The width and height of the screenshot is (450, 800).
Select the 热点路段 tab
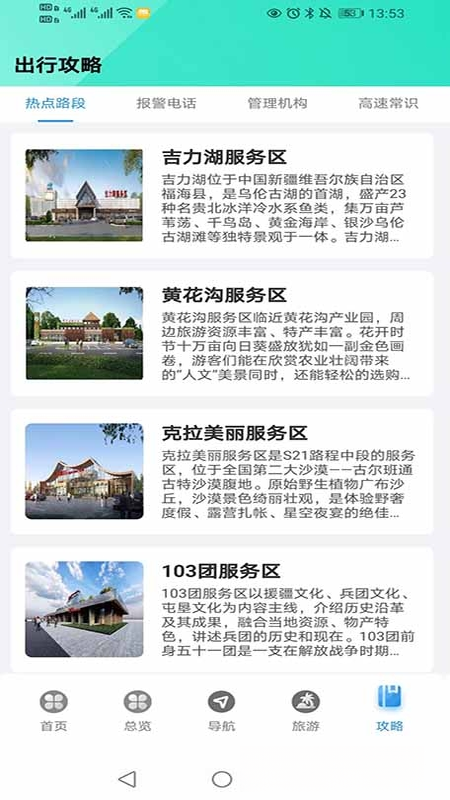coord(56,103)
